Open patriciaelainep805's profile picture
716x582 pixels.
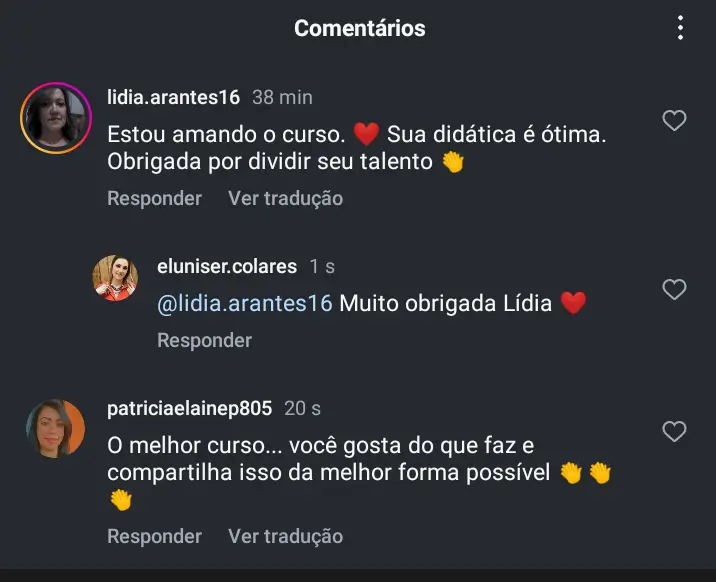click(56, 429)
